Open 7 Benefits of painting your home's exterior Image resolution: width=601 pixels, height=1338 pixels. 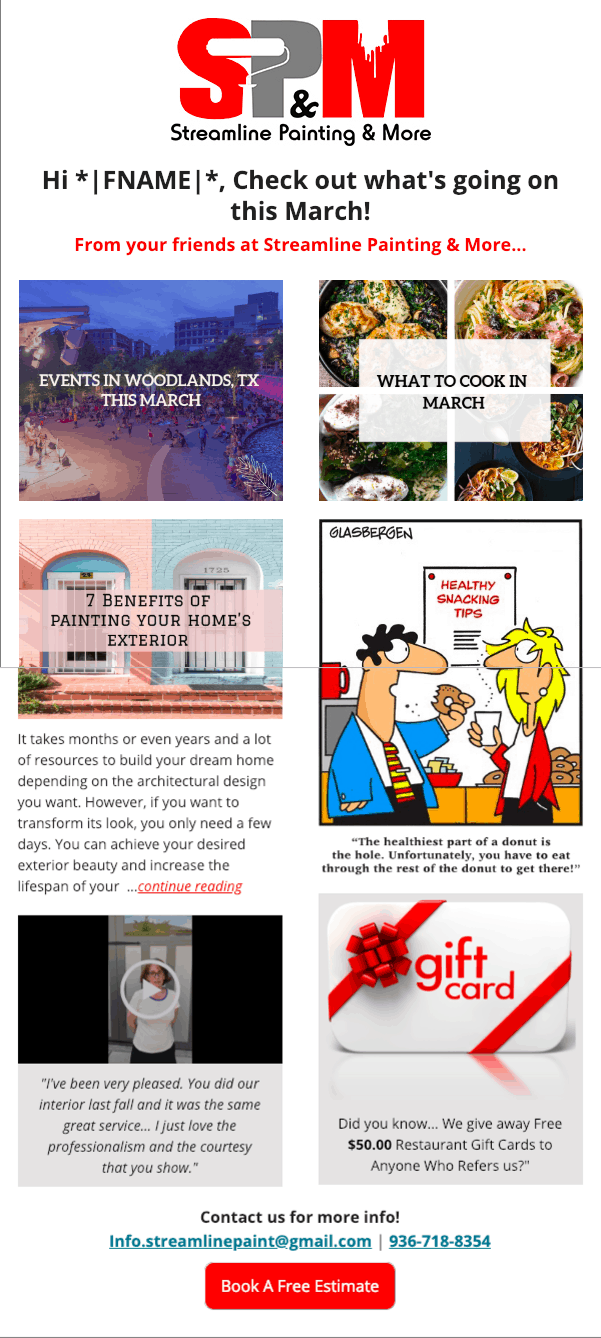coord(150,618)
